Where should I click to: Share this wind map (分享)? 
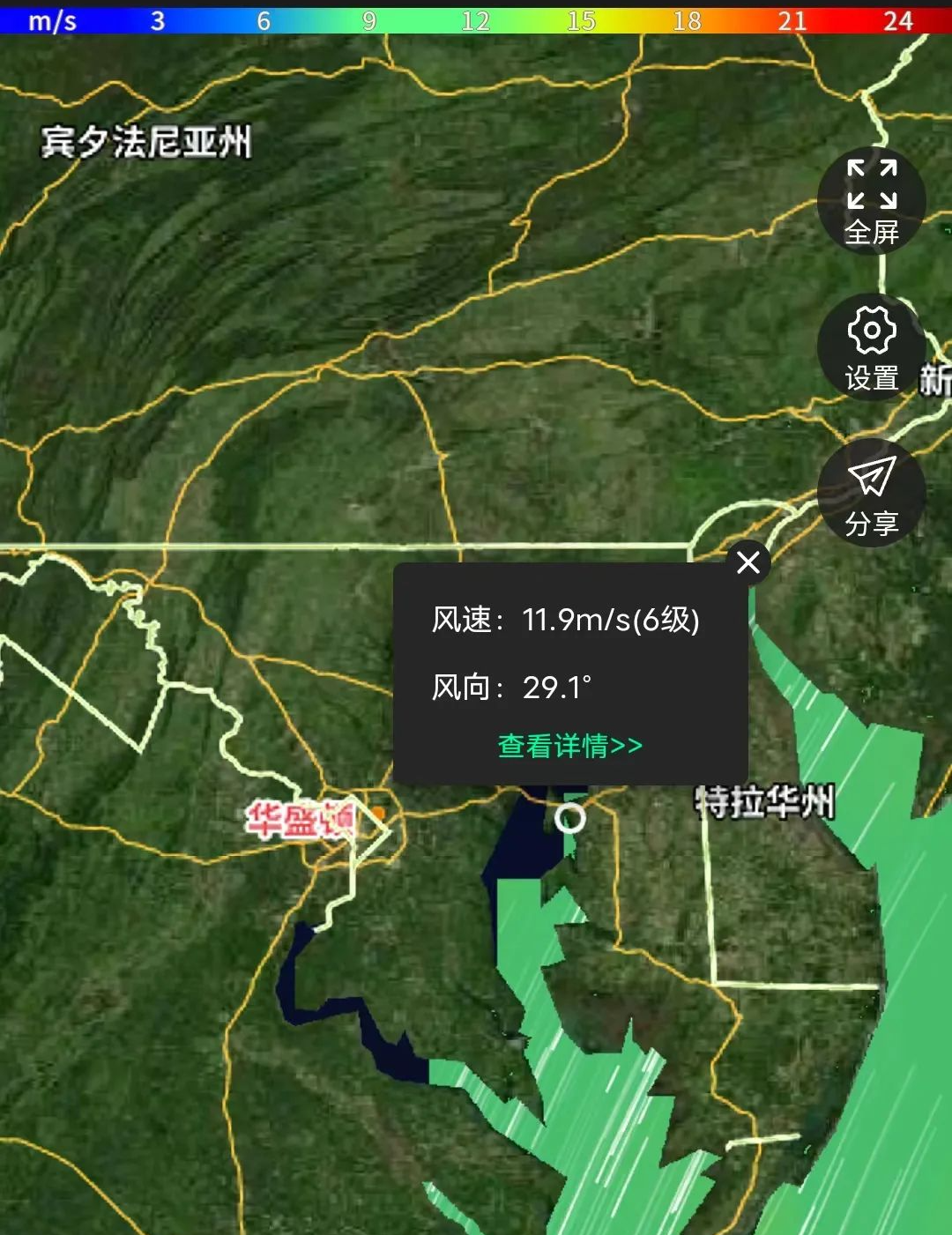pos(871,493)
